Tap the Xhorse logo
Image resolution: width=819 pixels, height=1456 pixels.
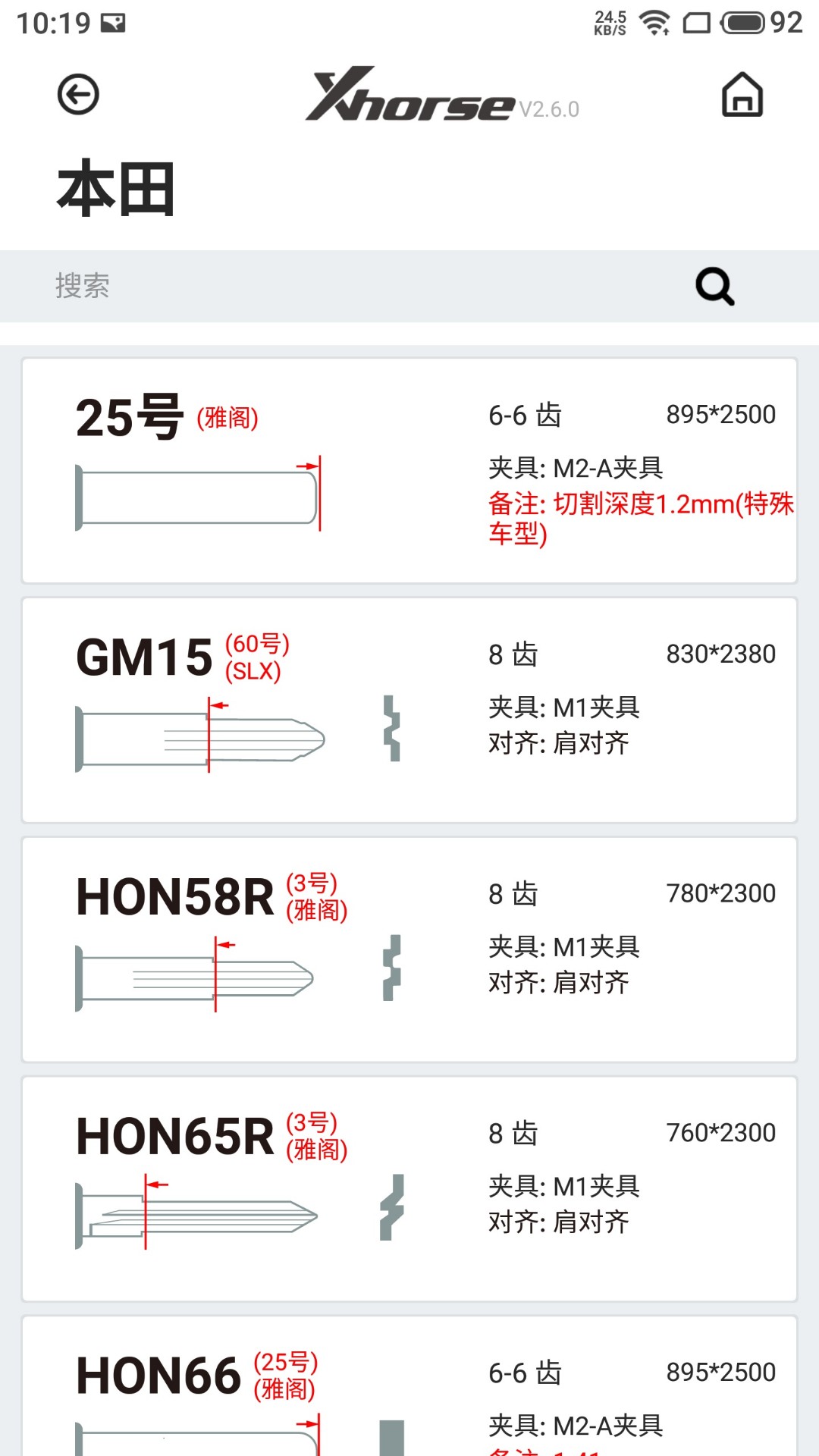click(409, 104)
